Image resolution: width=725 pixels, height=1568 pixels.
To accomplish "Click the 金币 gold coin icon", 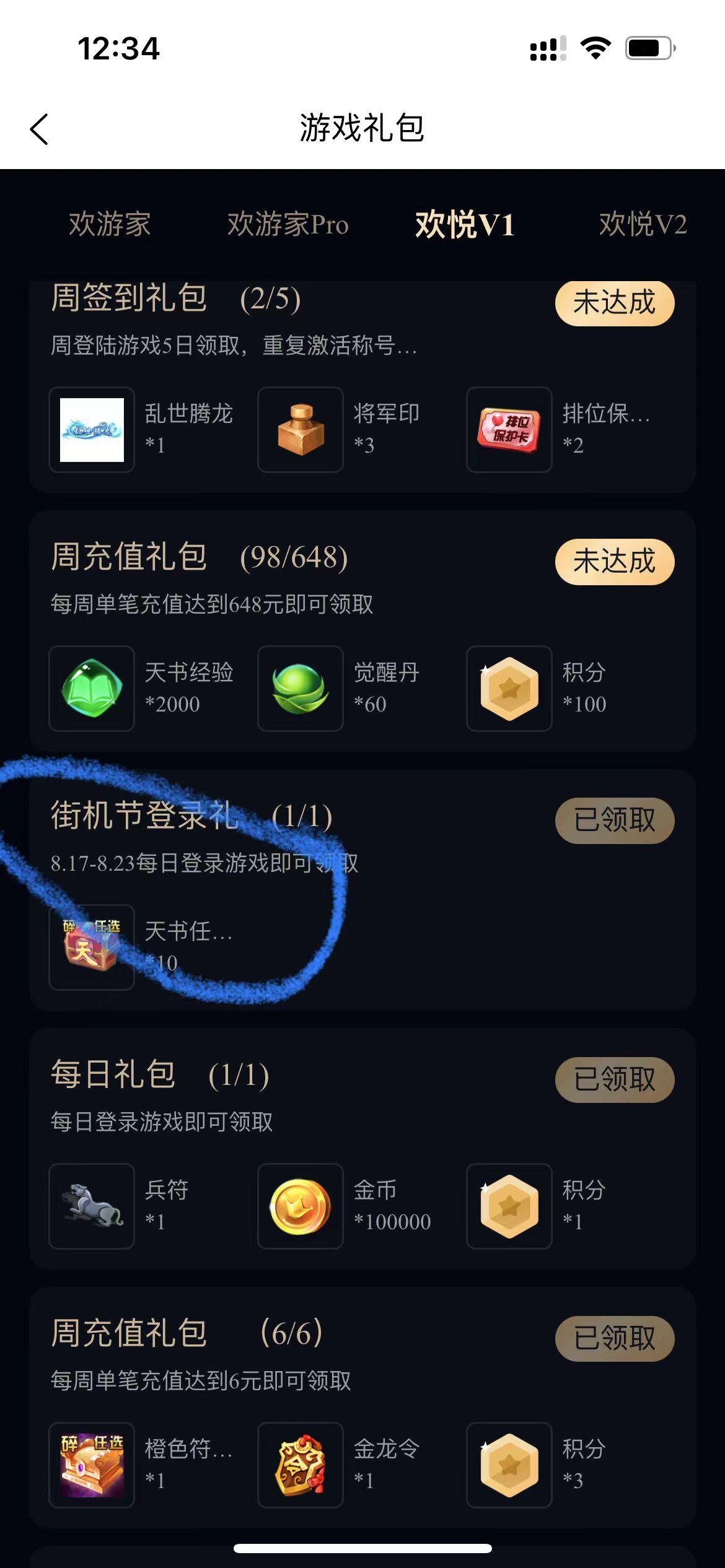I will point(300,1206).
